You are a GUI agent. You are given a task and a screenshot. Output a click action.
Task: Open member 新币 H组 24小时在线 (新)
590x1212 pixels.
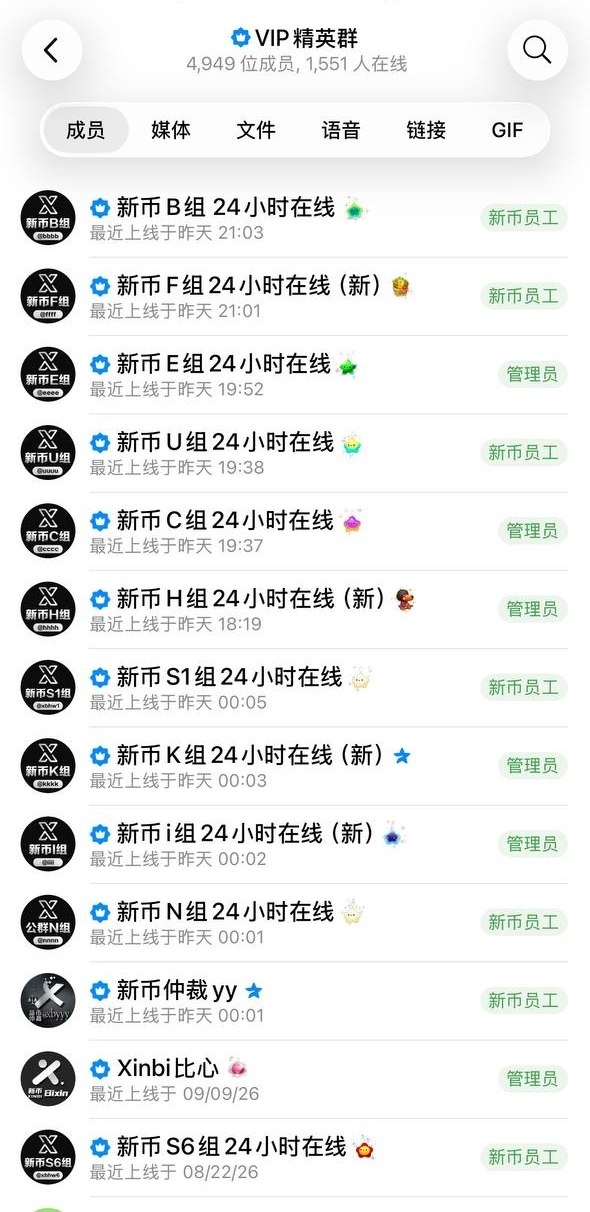coord(295,608)
